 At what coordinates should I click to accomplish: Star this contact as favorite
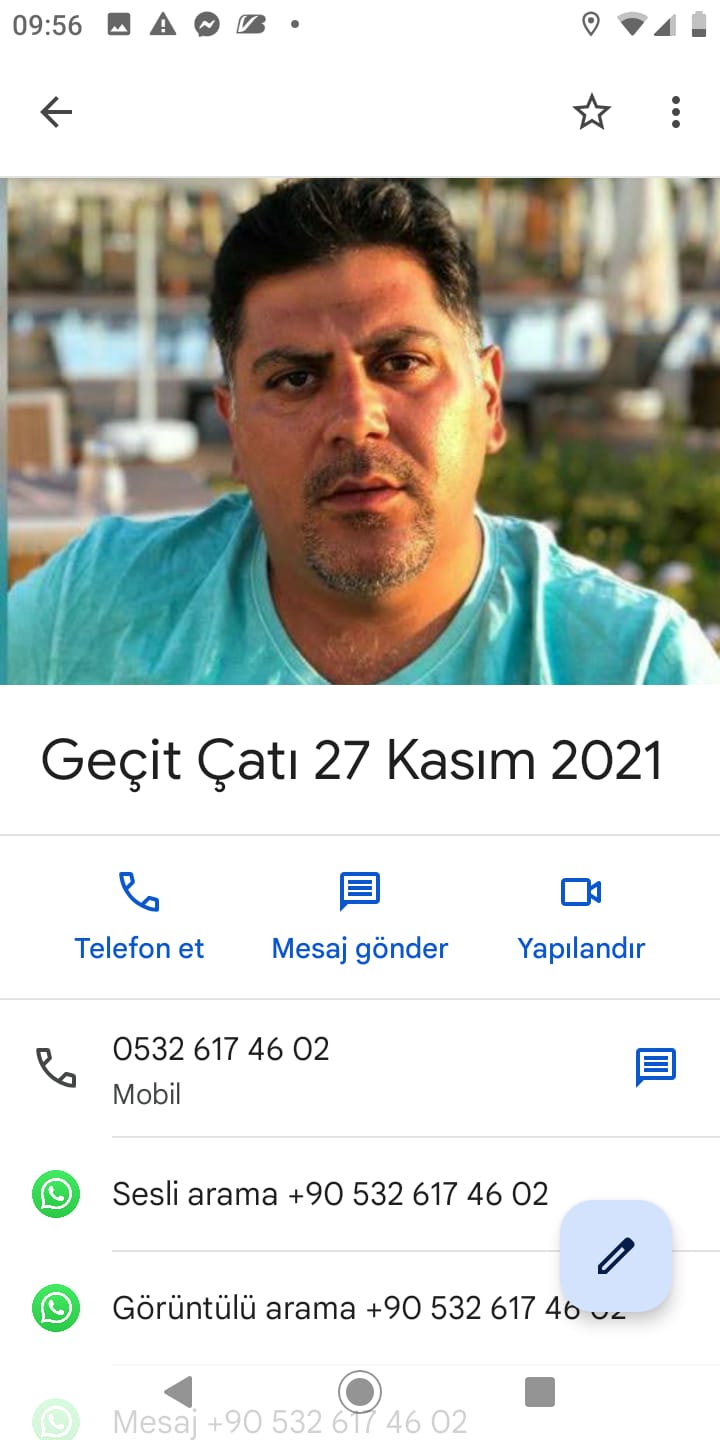[x=591, y=112]
